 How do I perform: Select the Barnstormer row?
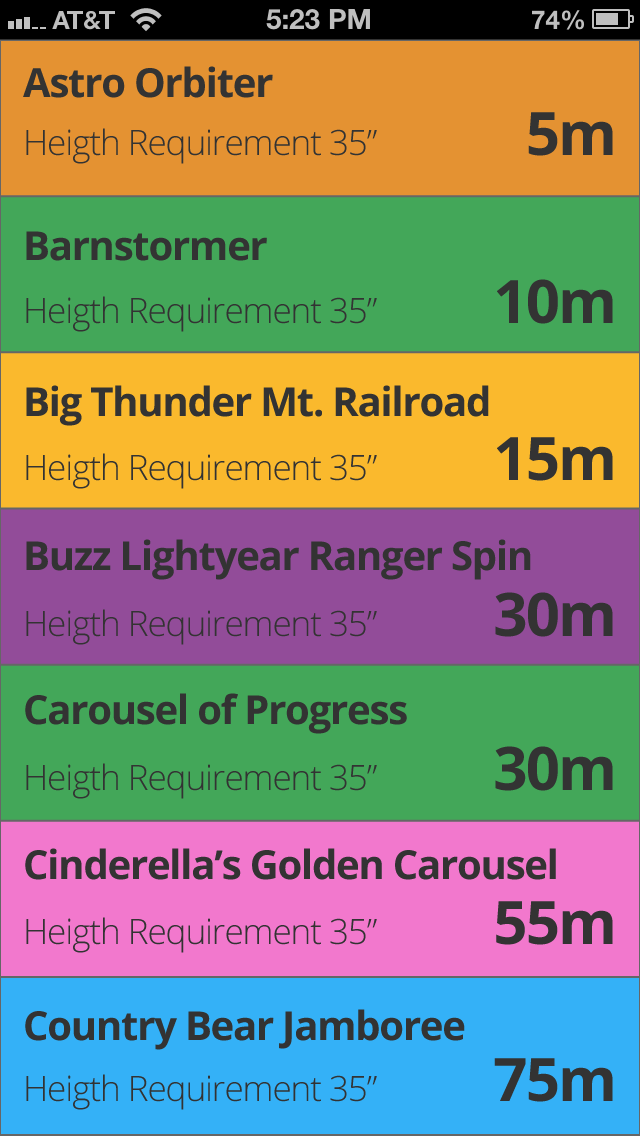pos(320,274)
